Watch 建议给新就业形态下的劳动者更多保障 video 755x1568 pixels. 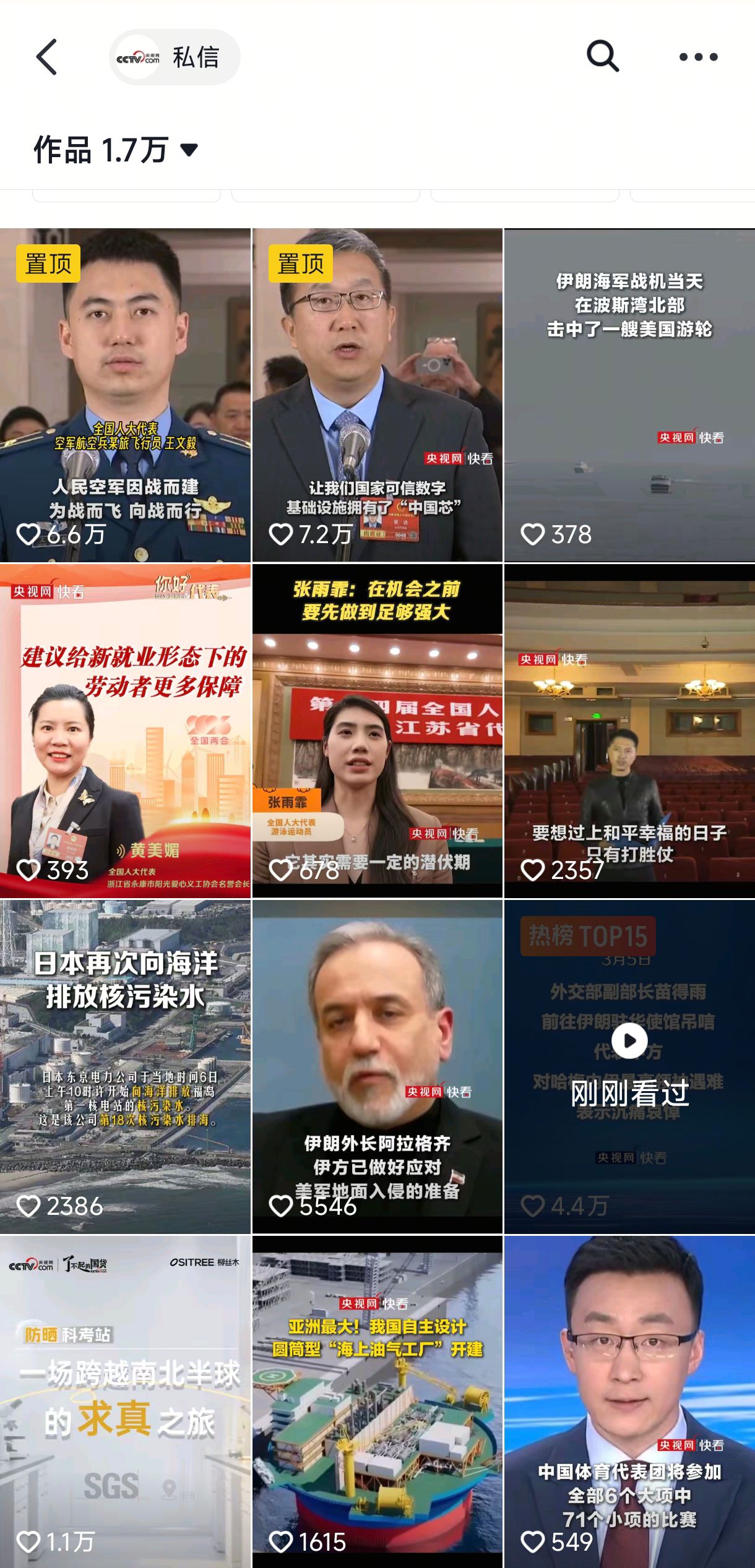coord(125,730)
